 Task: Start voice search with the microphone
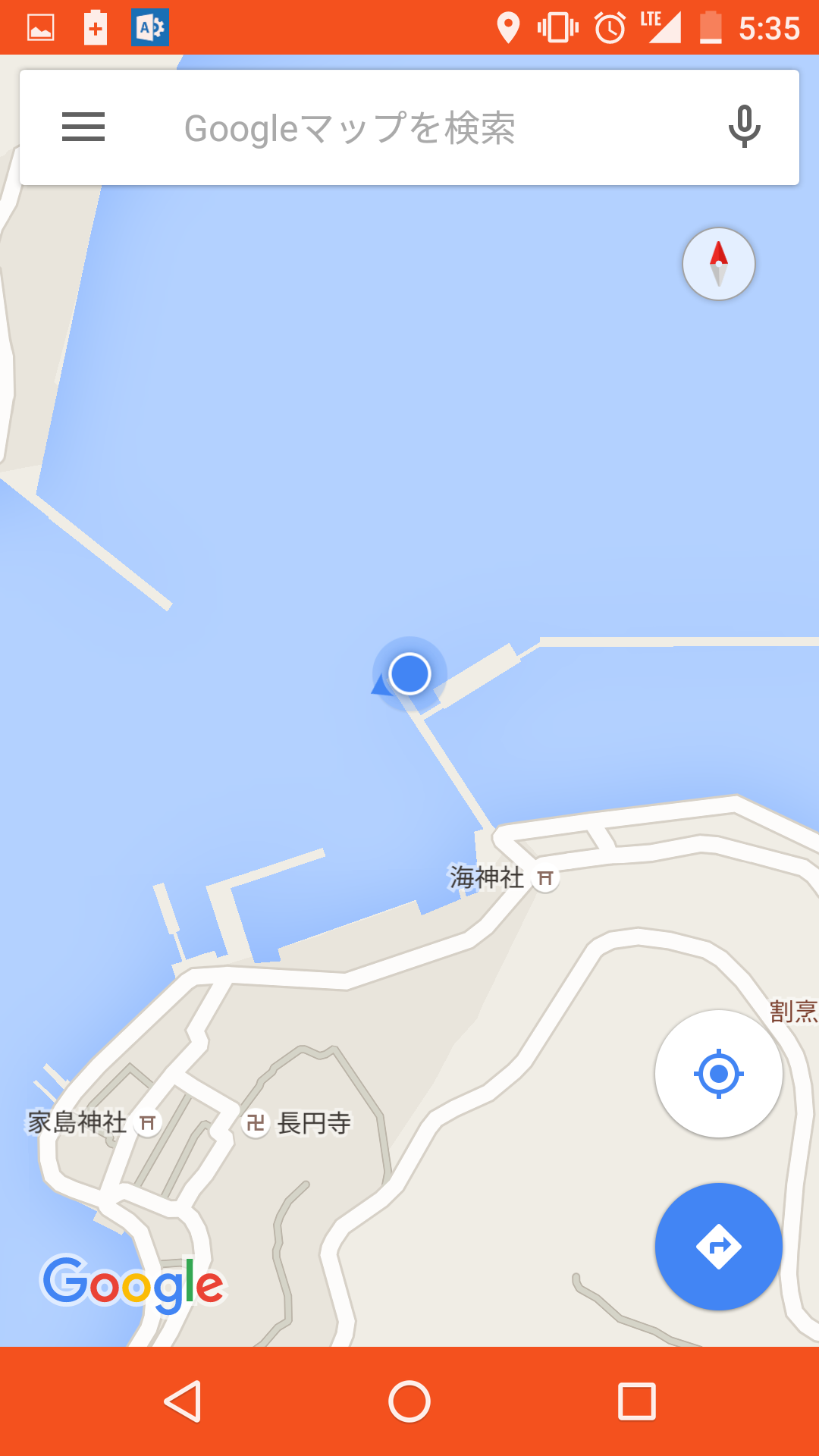pyautogui.click(x=744, y=127)
